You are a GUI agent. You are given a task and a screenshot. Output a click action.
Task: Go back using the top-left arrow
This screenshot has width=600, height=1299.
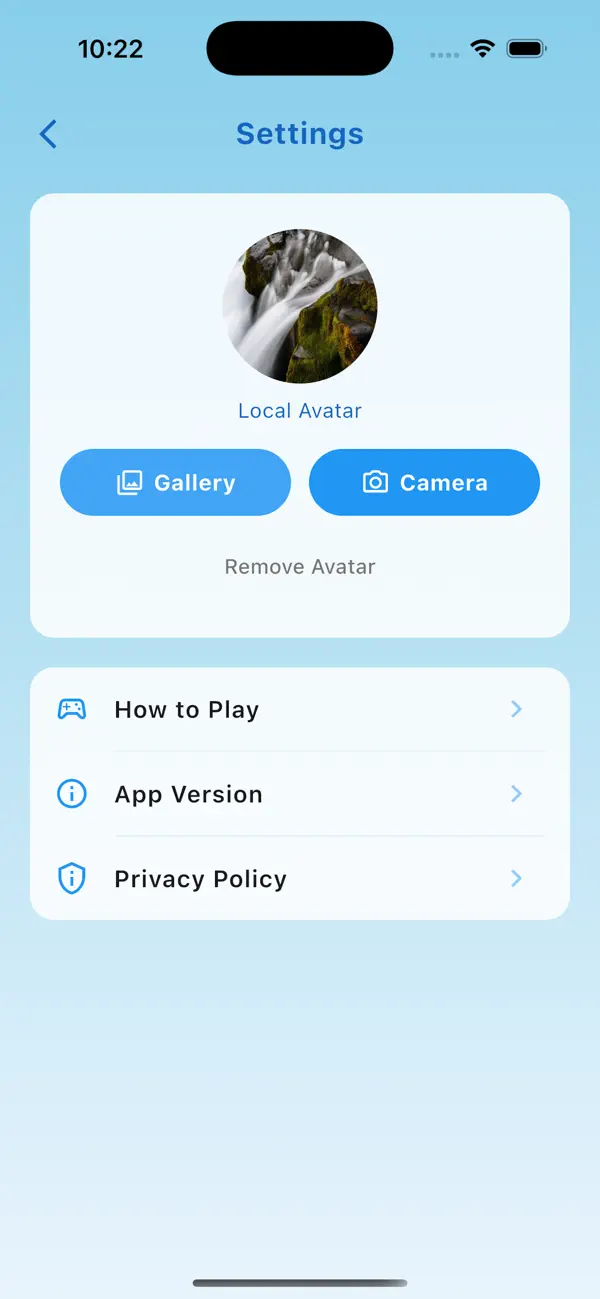(x=48, y=134)
